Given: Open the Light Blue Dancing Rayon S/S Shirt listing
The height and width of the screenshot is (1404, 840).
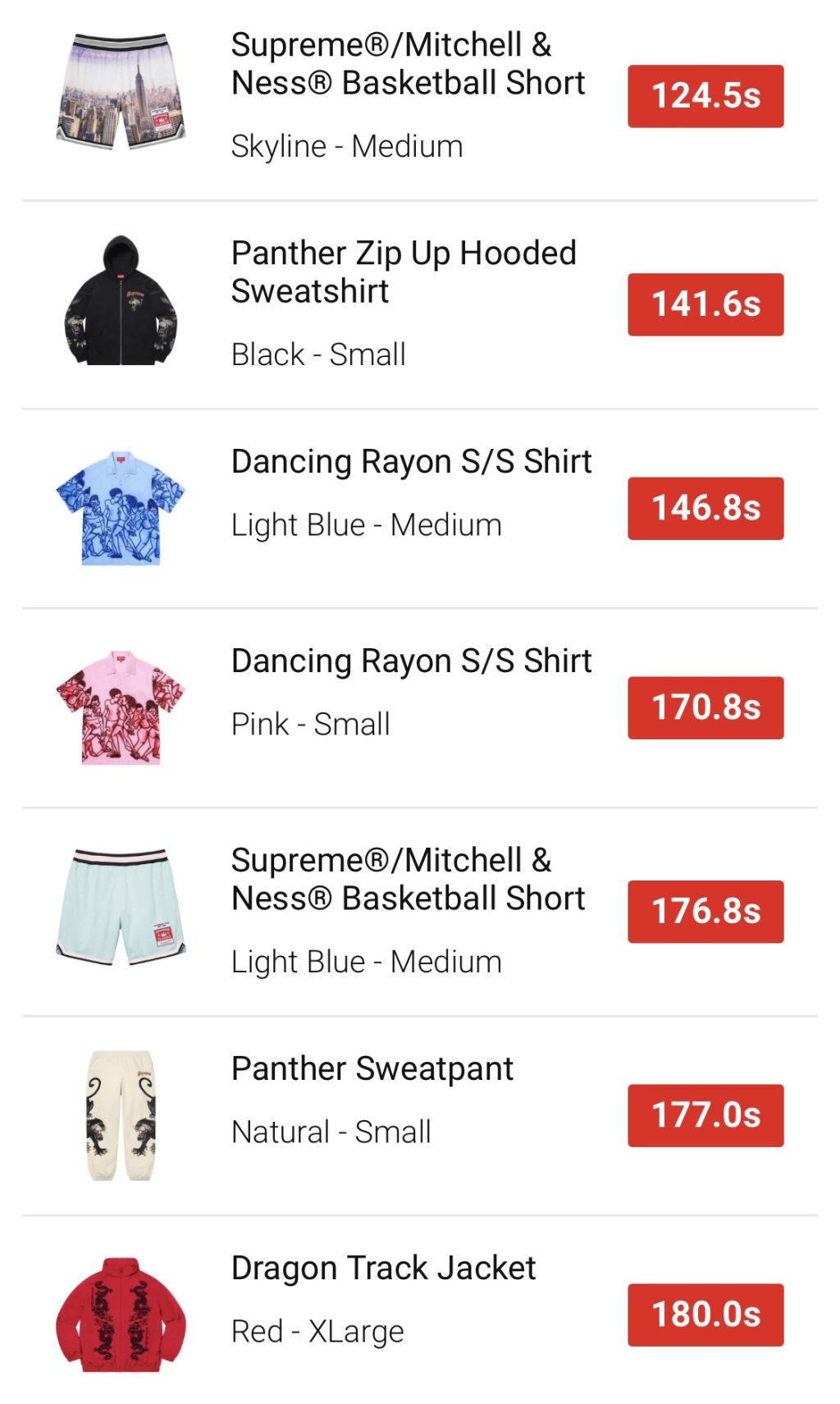Looking at the screenshot, I should pos(410,461).
